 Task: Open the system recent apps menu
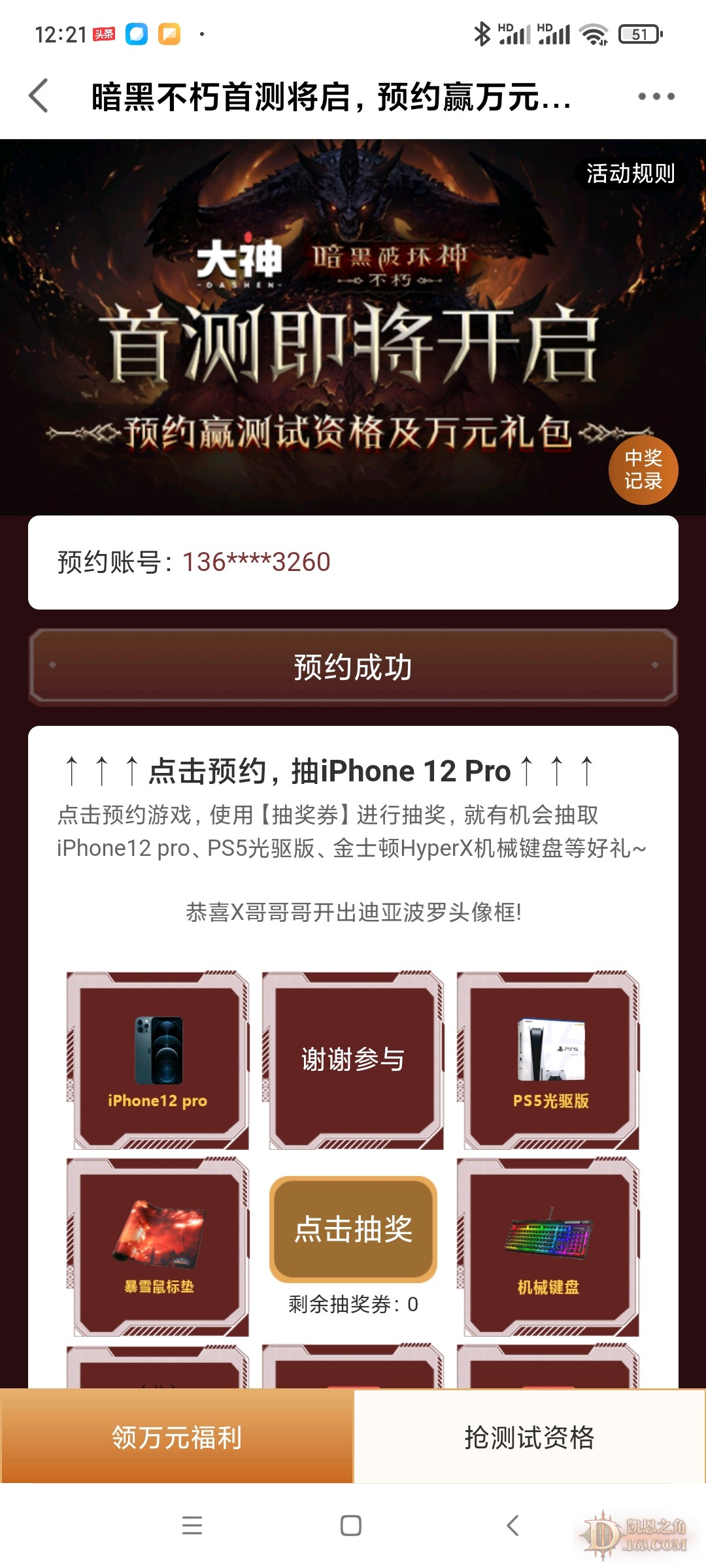tap(192, 1526)
